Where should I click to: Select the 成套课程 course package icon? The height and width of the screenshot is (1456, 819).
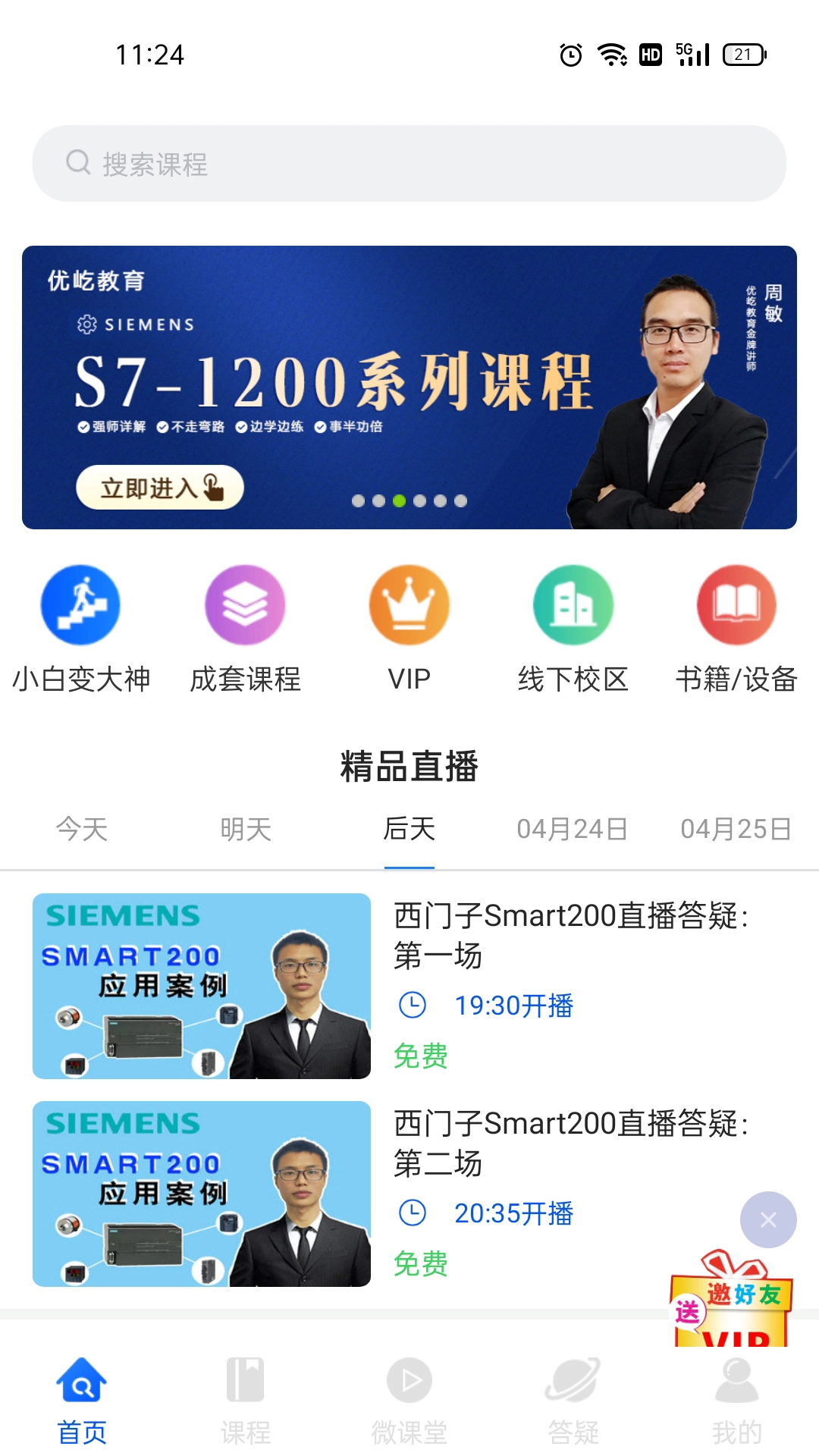click(x=244, y=604)
